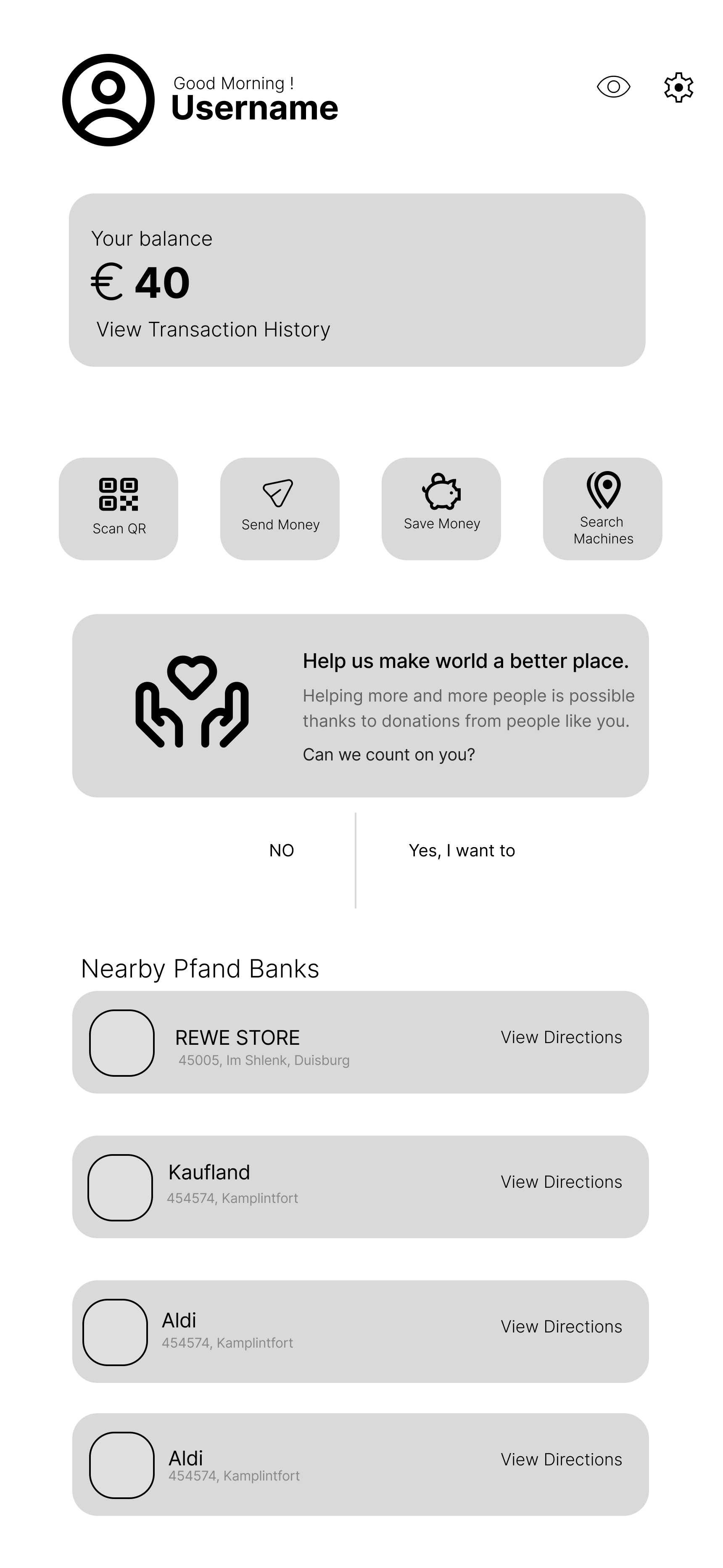The image size is (723, 1568).
Task: Select the Your balance card
Action: (361, 277)
